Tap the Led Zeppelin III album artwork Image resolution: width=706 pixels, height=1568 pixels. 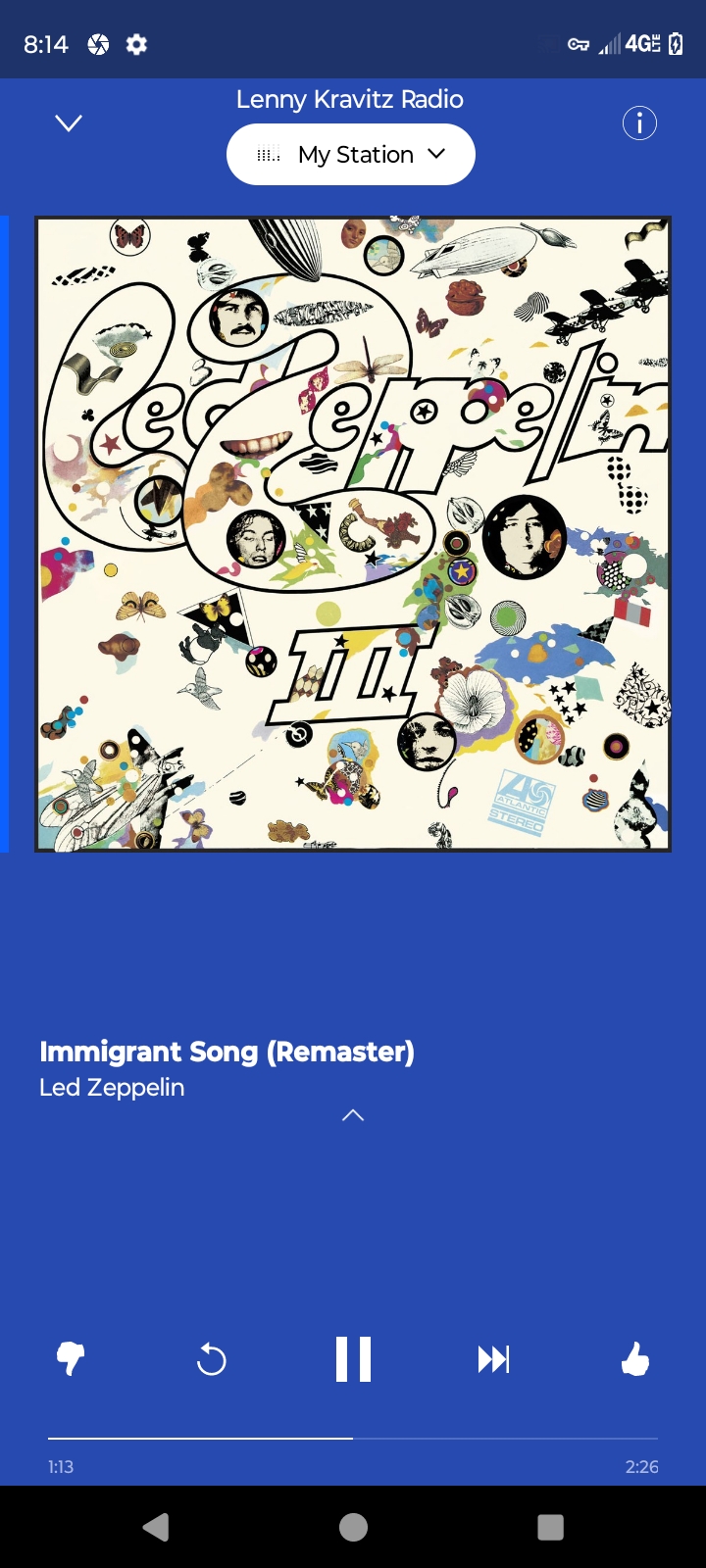[x=353, y=534]
